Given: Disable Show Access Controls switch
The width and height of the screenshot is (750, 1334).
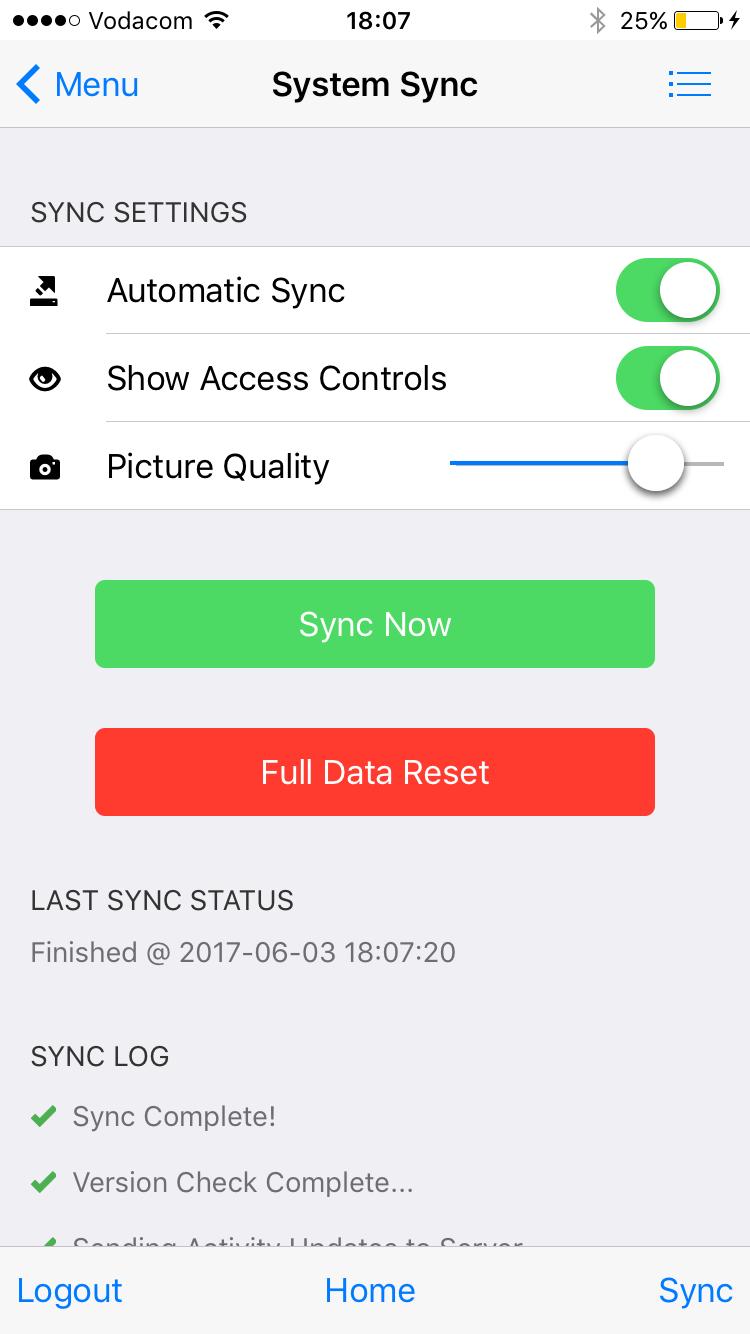Looking at the screenshot, I should [668, 378].
